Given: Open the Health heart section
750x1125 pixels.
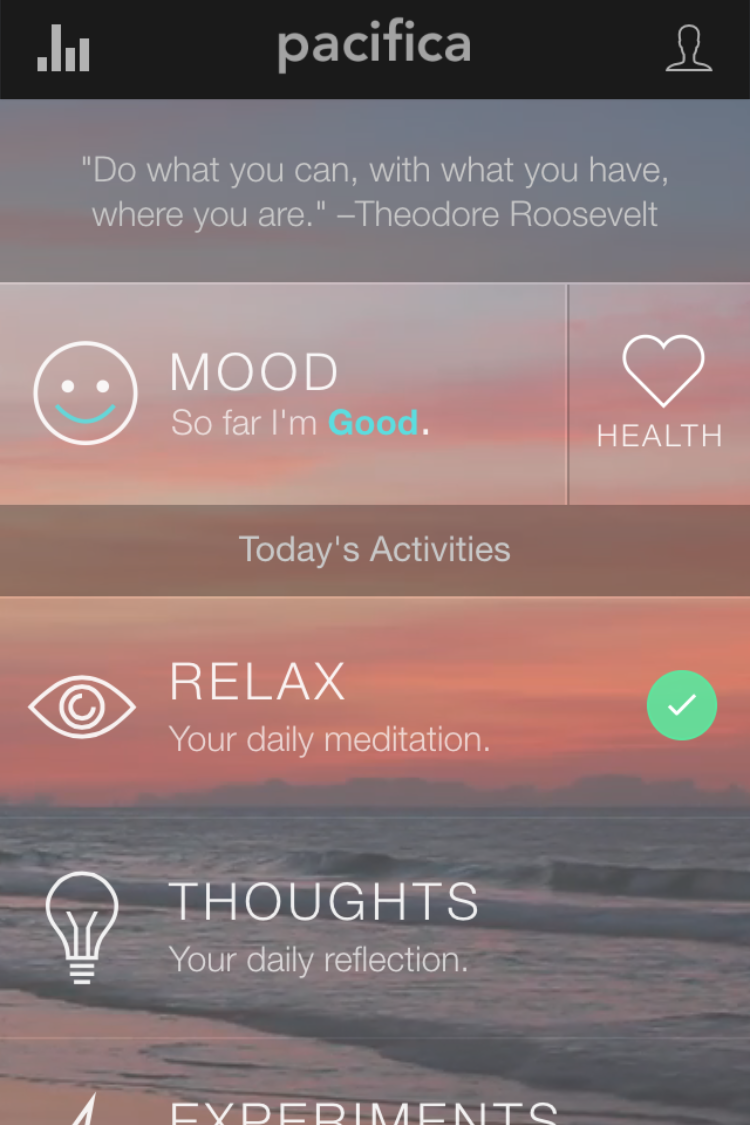Looking at the screenshot, I should click(x=660, y=394).
